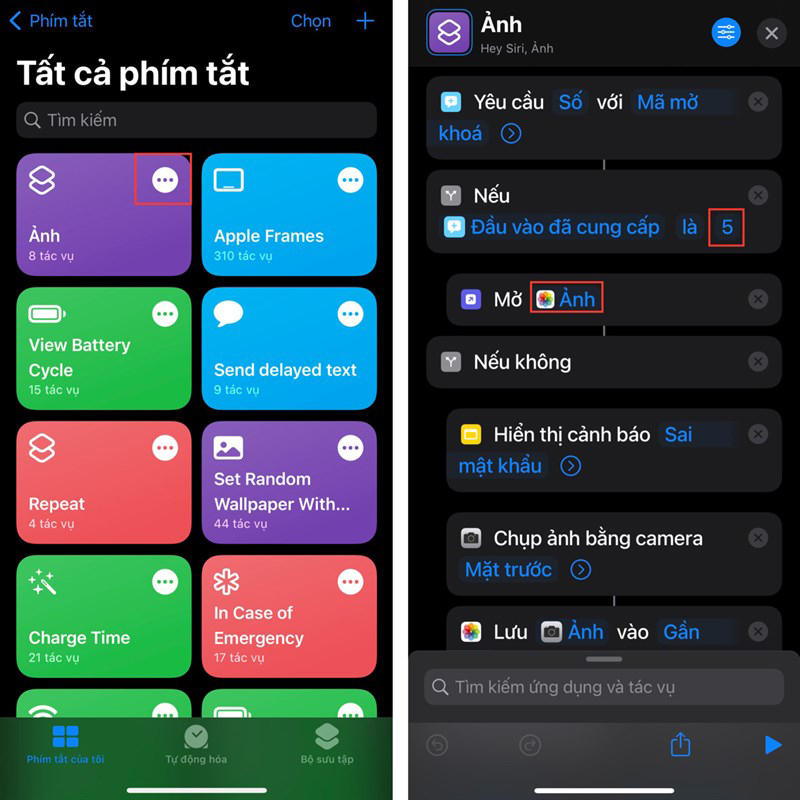Focus the Tìm kiếm shortcut search box
Screen dimensions: 800x800
196,120
